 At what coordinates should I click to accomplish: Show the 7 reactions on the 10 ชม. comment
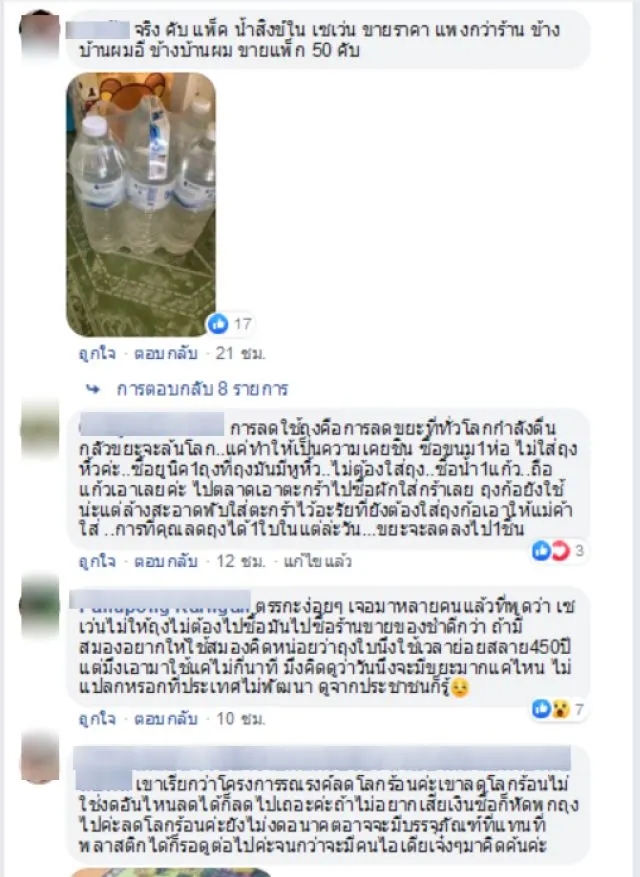(x=563, y=708)
